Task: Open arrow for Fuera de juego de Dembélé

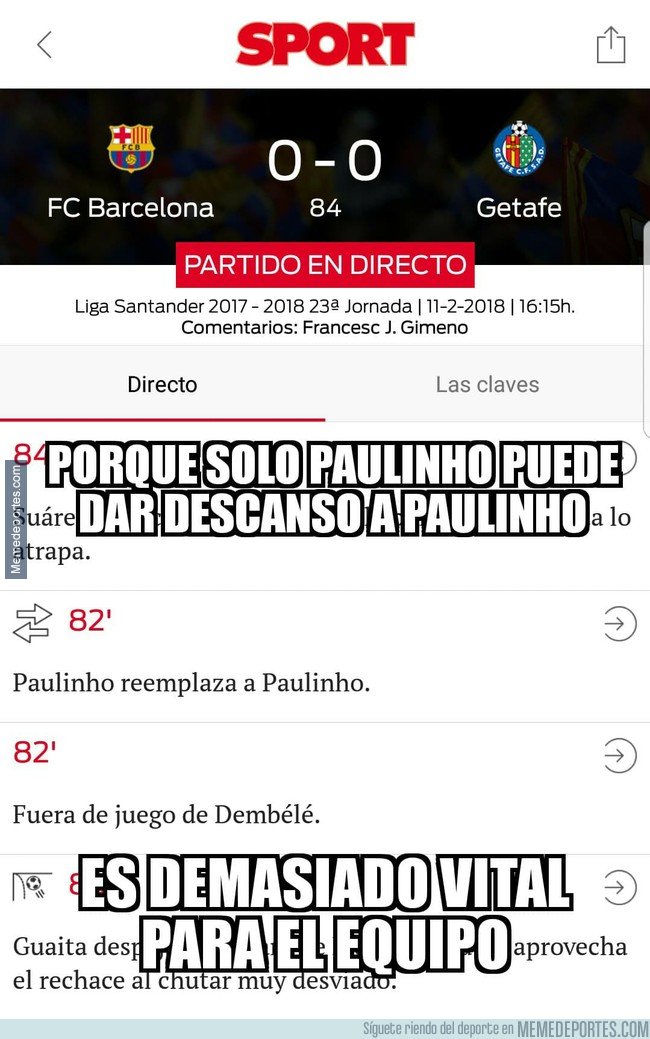Action: pos(620,755)
